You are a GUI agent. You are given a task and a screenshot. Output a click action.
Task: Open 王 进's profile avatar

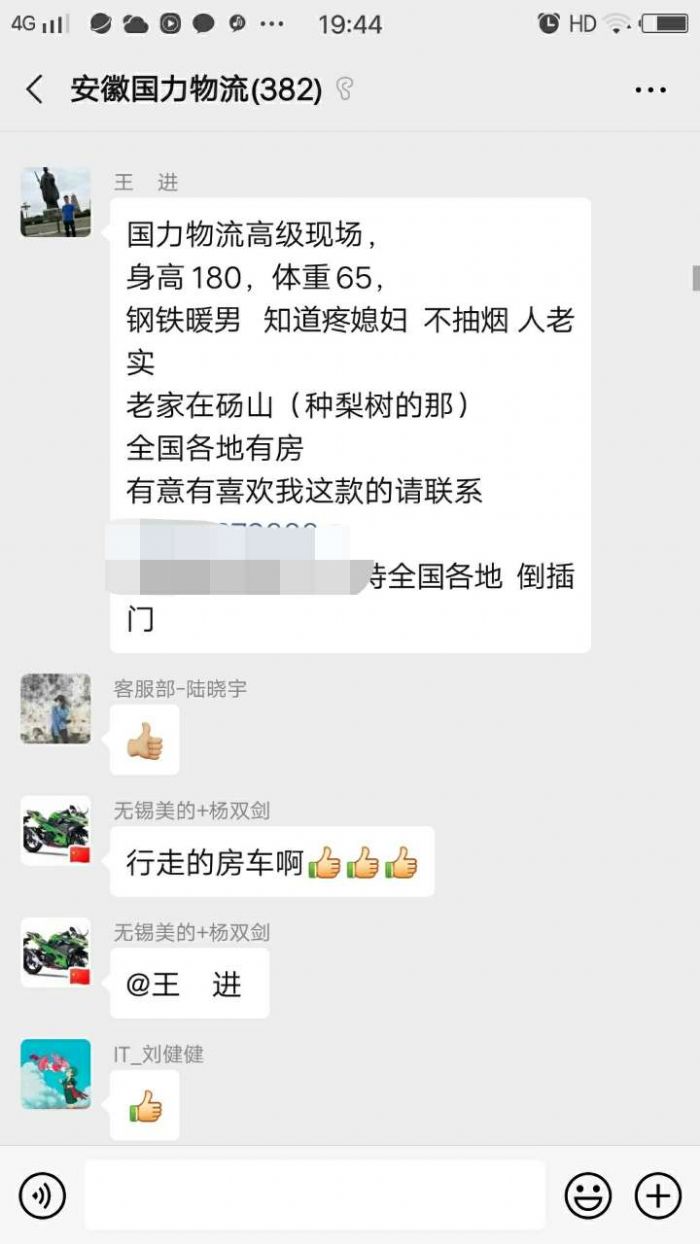[x=56, y=202]
